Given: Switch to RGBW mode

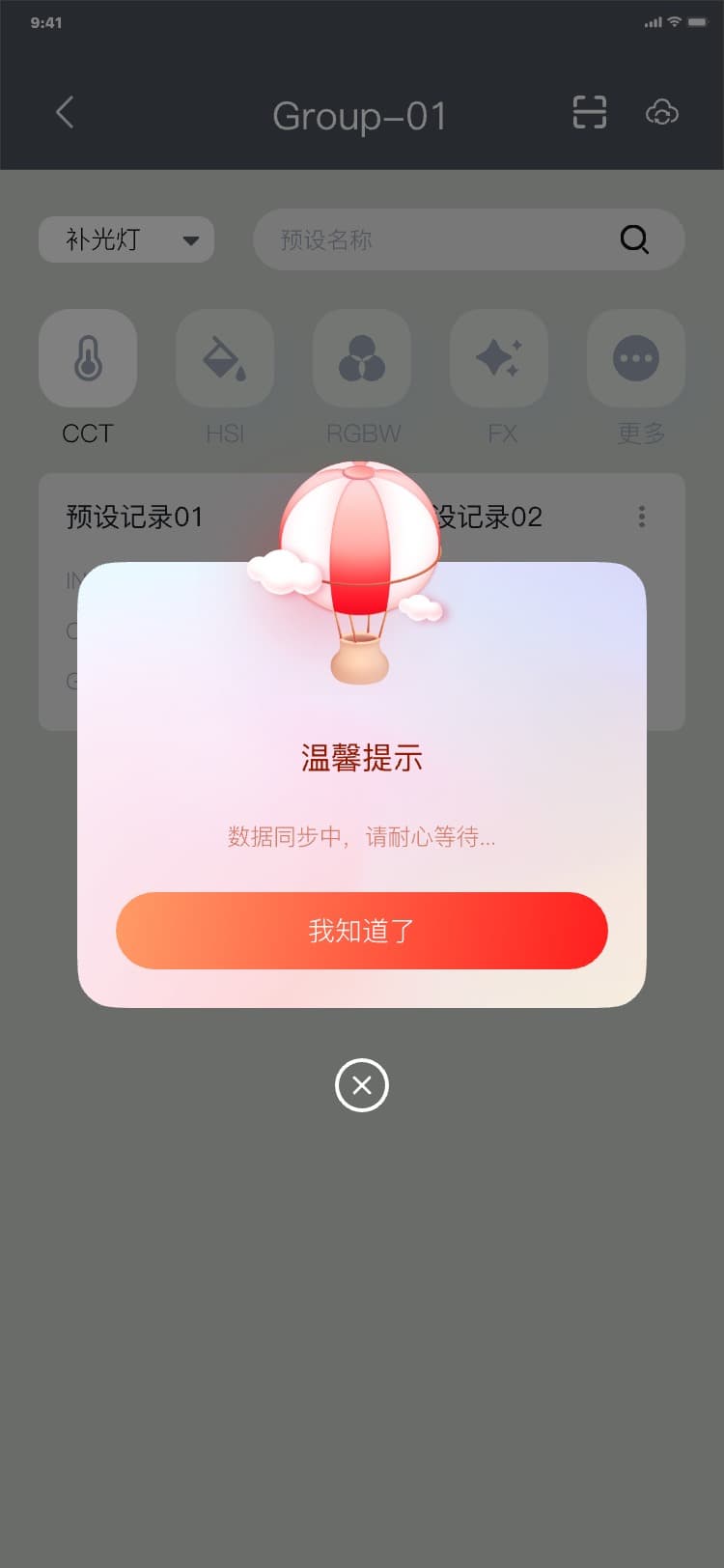Looking at the screenshot, I should pyautogui.click(x=362, y=359).
